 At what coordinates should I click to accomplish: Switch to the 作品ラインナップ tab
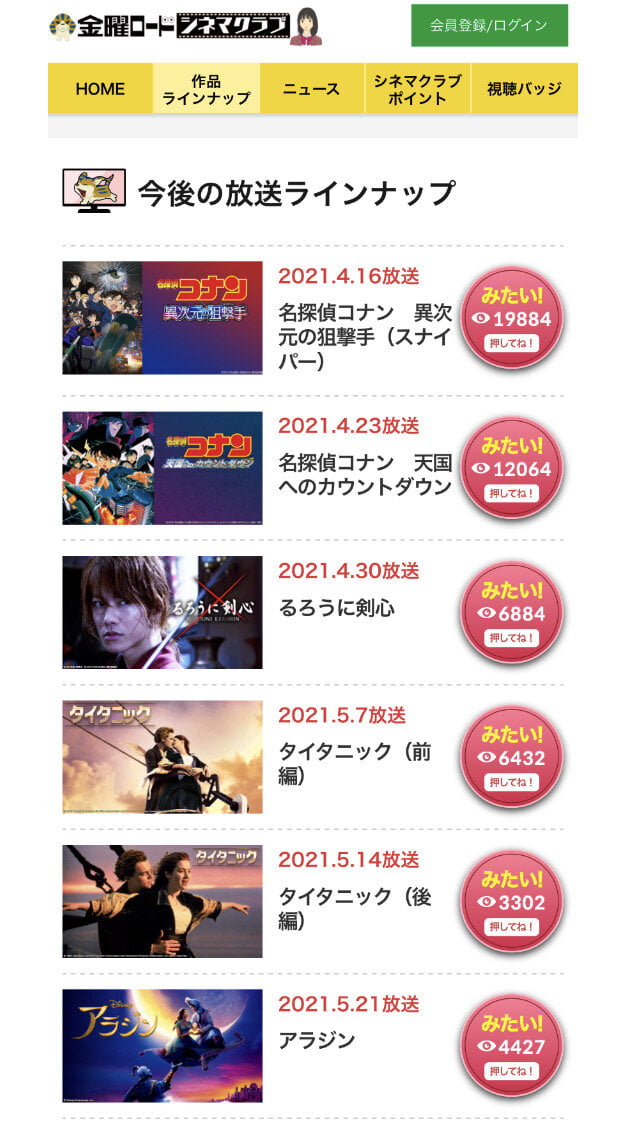click(x=206, y=89)
